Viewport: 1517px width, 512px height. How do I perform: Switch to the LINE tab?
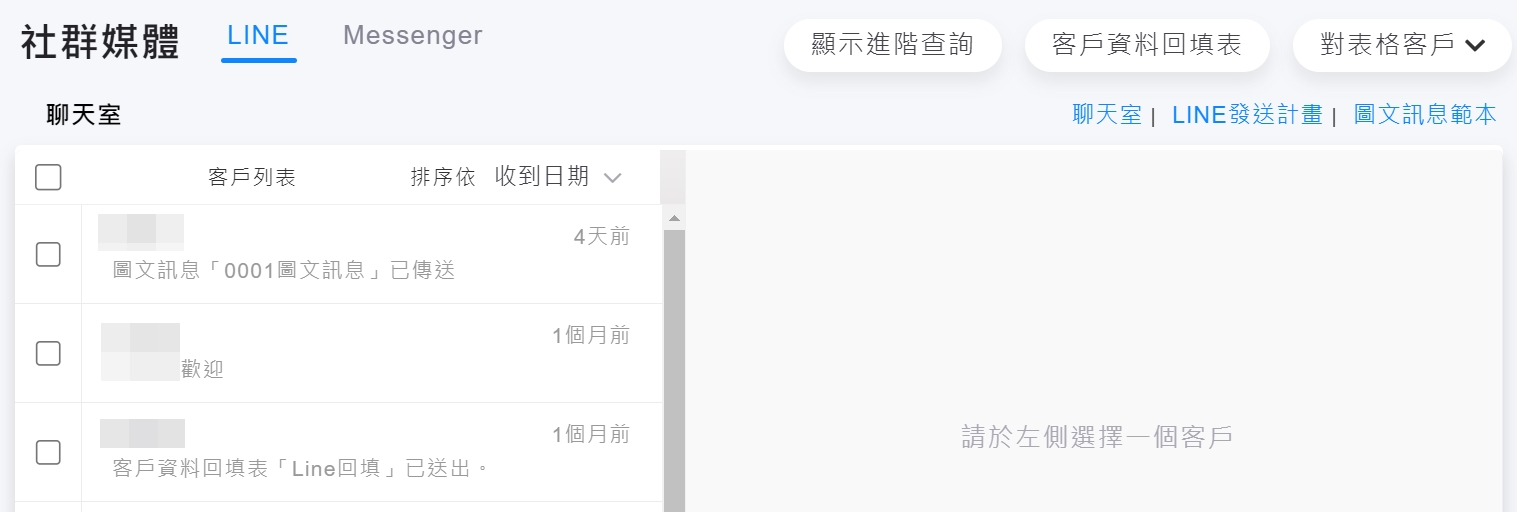point(258,36)
